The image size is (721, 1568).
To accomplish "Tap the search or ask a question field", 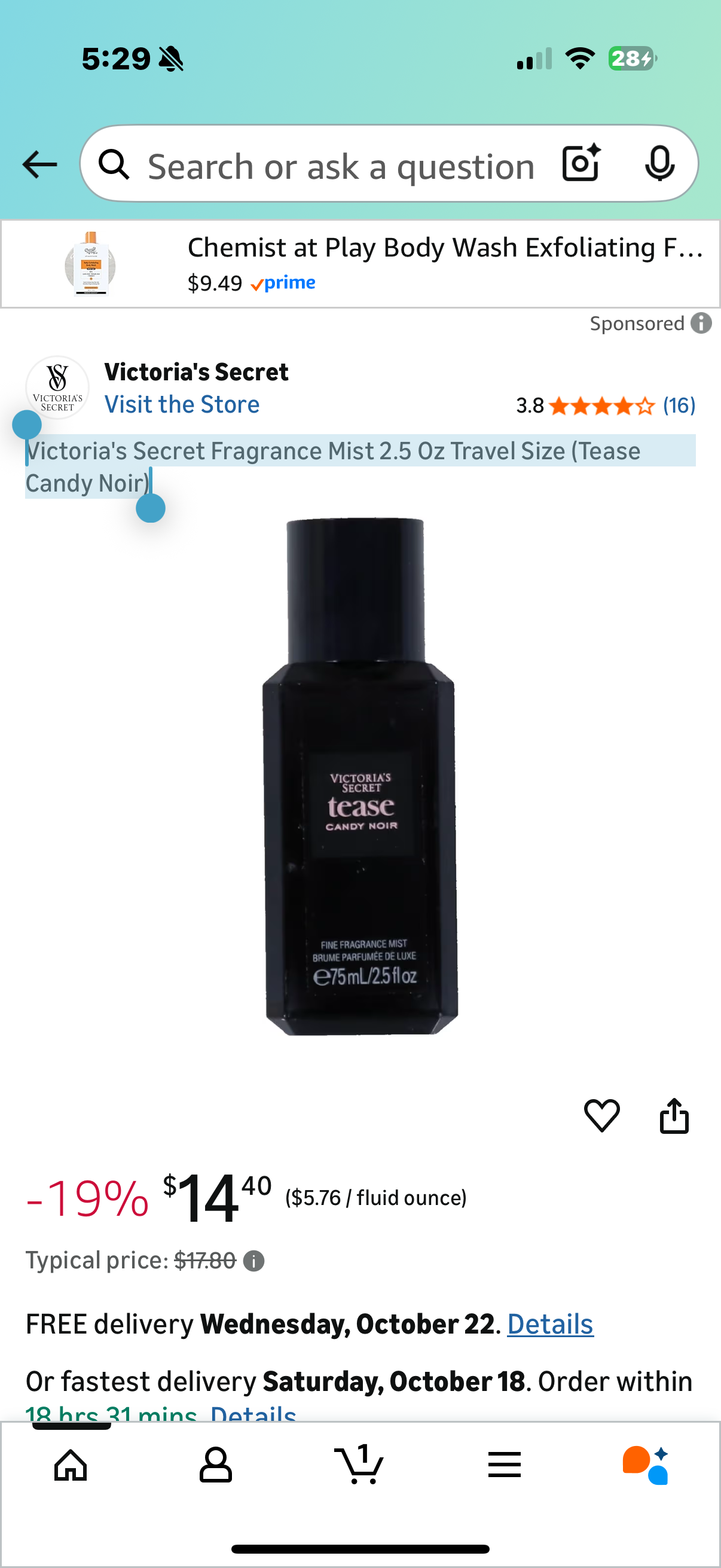I will pos(341,166).
